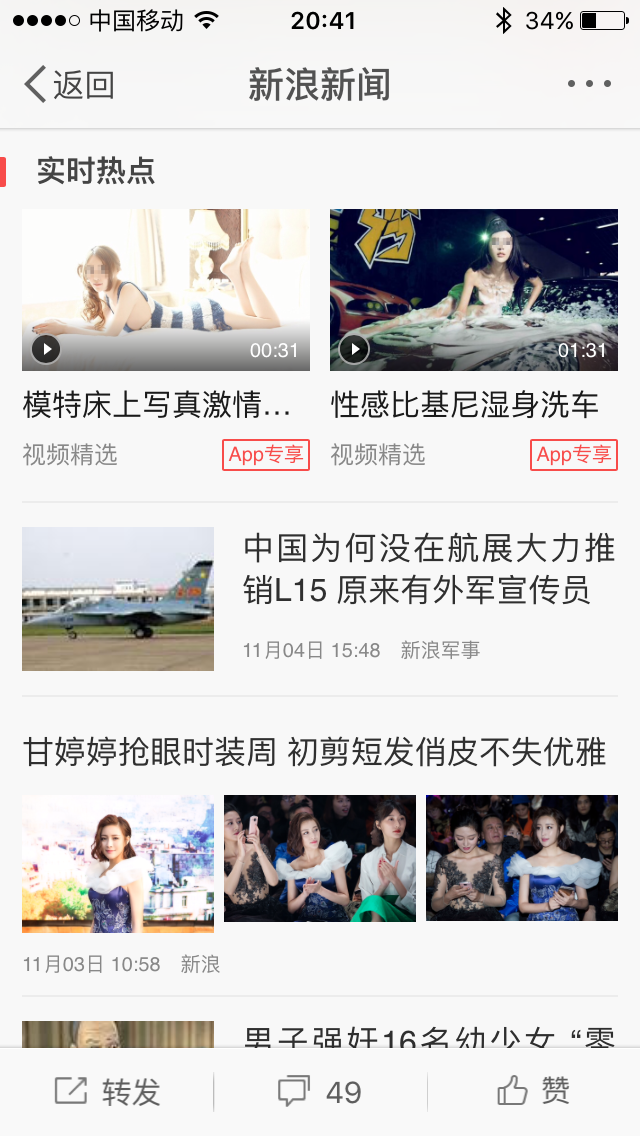Open the three-dot overflow menu

[589, 84]
